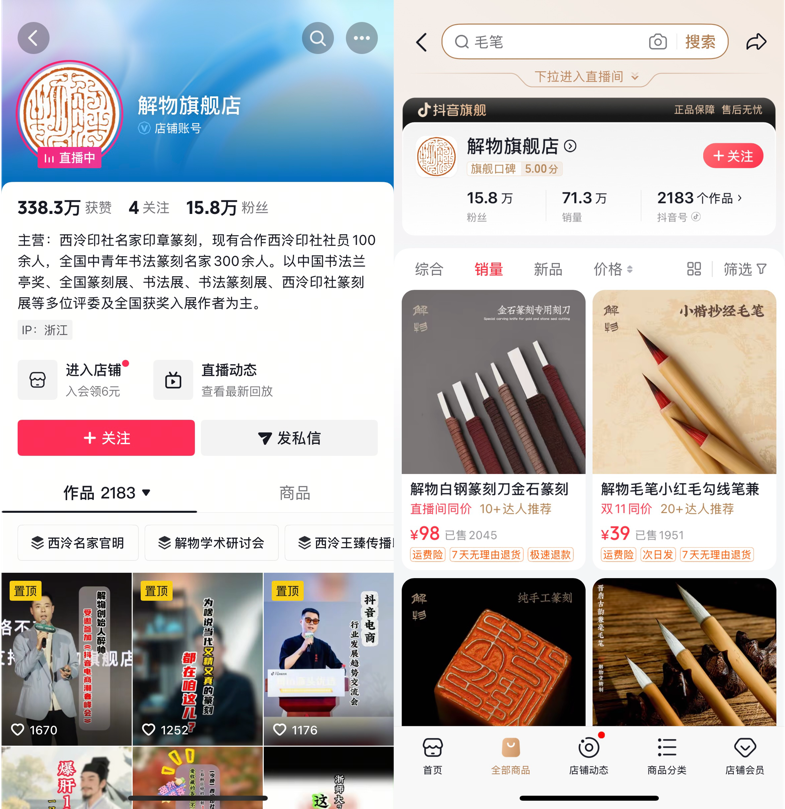Switch to the 新品 sorting tab
Viewport: 785px width, 809px height.
(548, 269)
